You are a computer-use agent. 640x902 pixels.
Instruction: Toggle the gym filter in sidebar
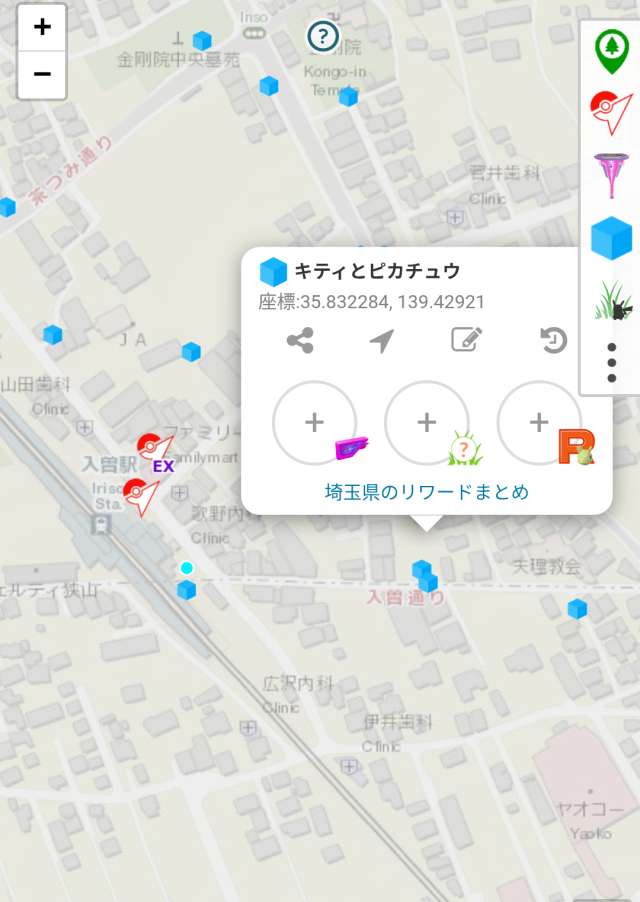pos(611,112)
